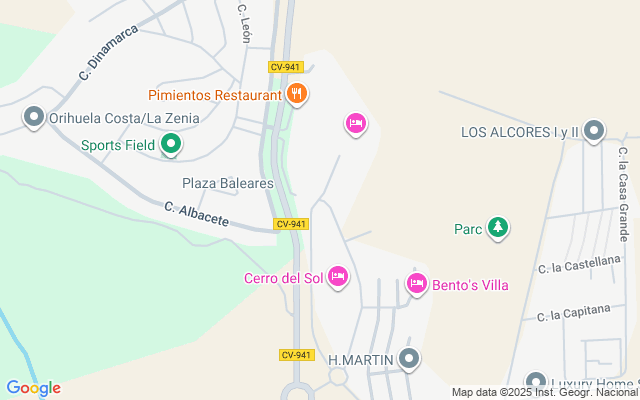Image resolution: width=640 pixels, height=400 pixels.
Task: Tap the Sports Field marker
Action: [x=171, y=145]
